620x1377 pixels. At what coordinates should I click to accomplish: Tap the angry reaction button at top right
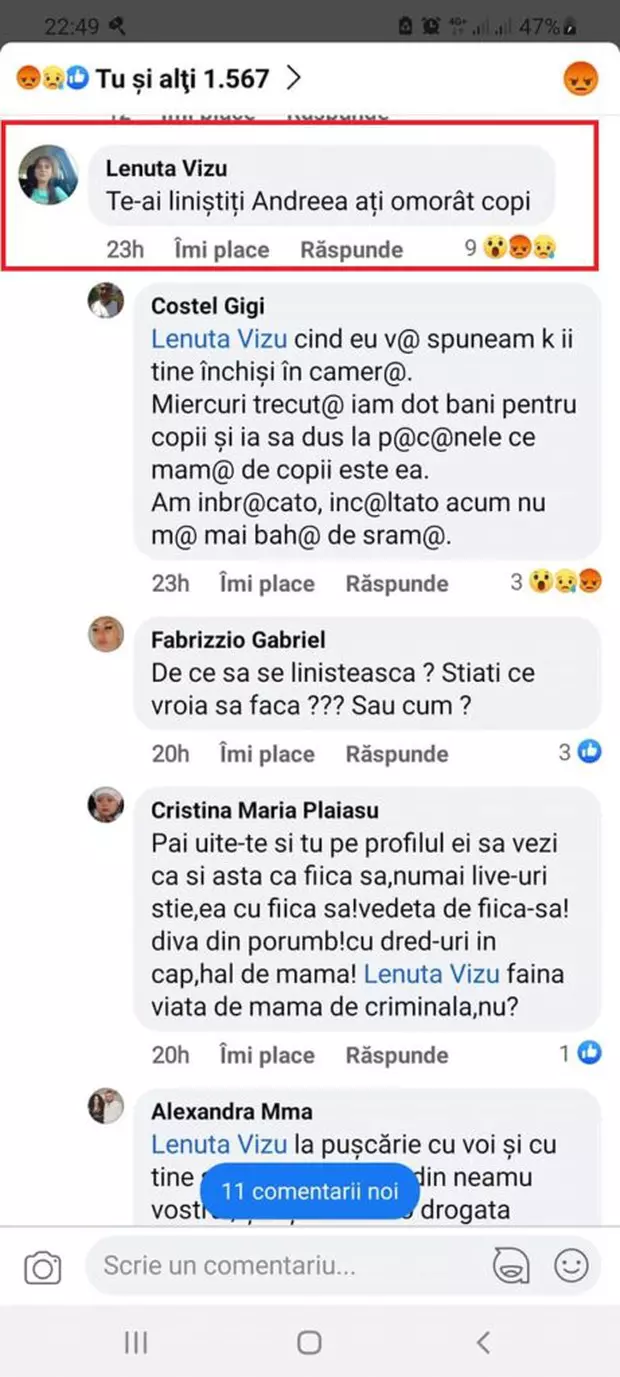point(580,78)
